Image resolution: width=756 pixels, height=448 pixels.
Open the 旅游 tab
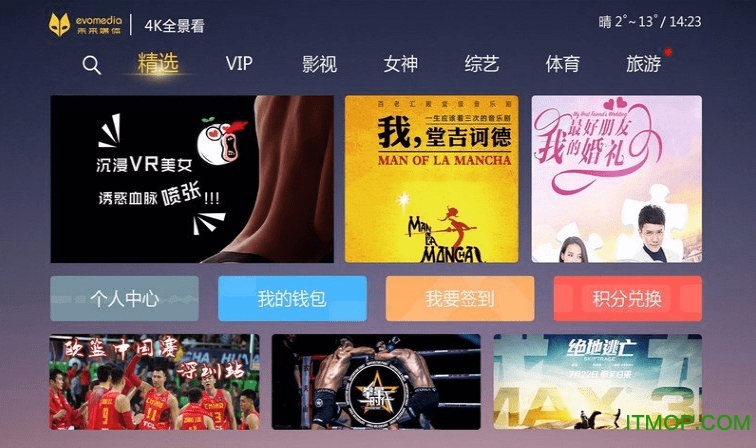point(644,64)
